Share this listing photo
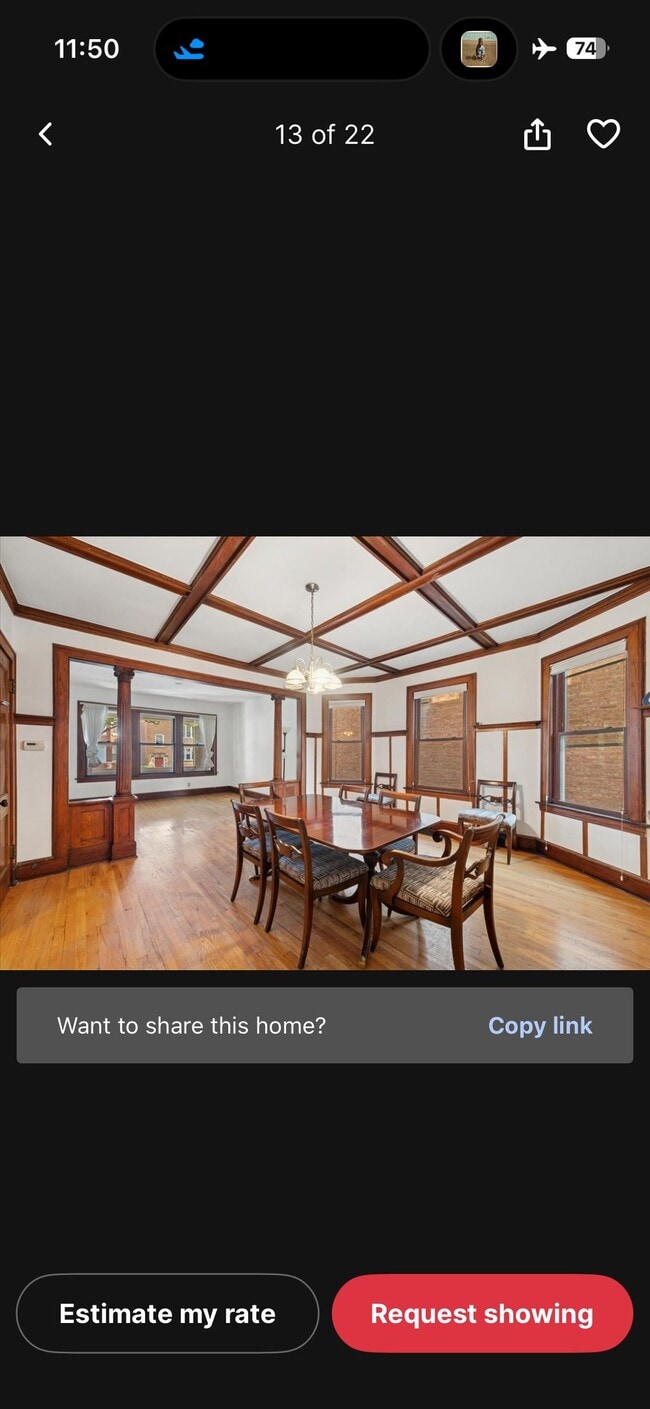The height and width of the screenshot is (1409, 650). pos(537,134)
